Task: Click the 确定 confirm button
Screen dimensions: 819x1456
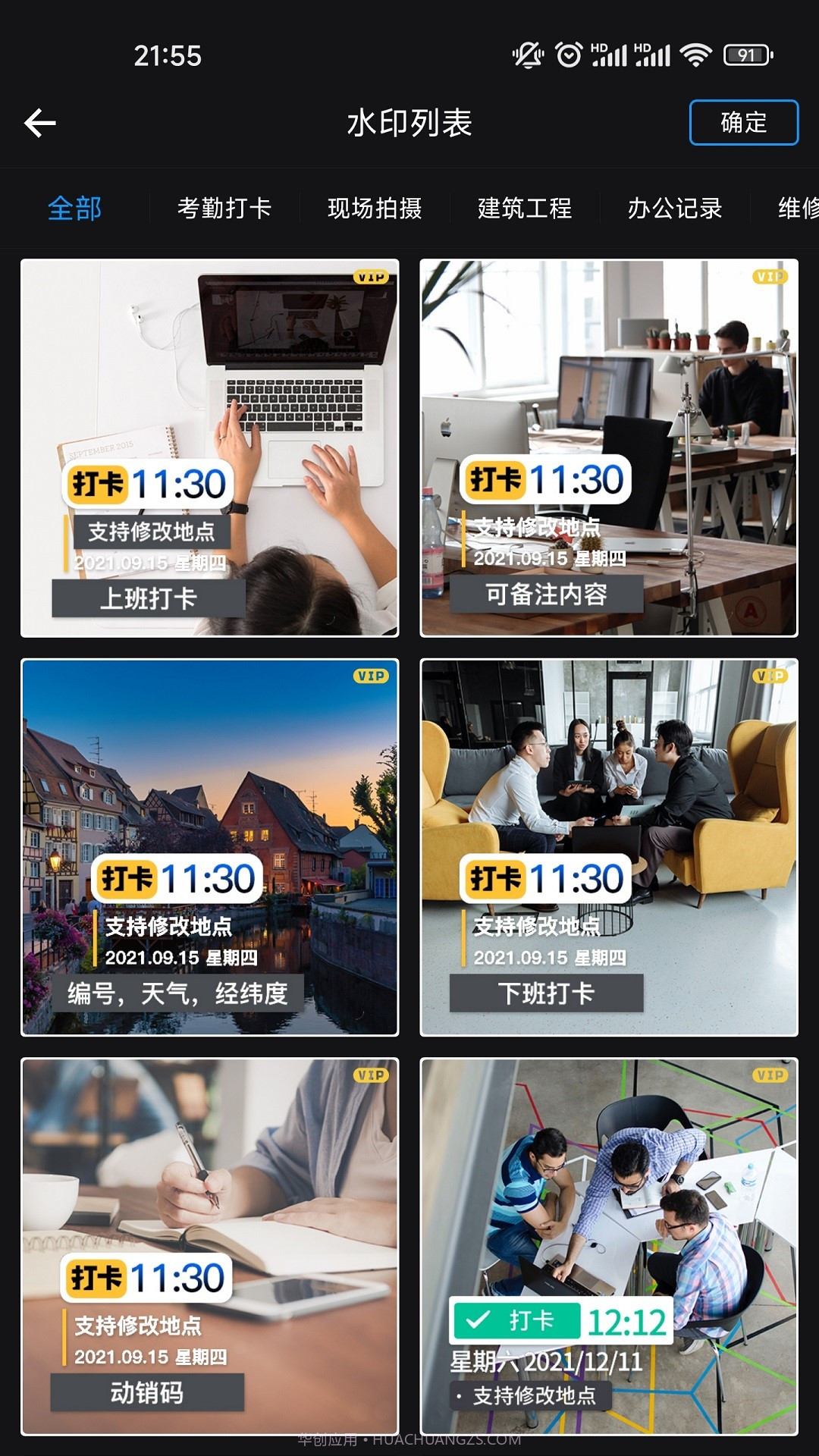Action: (x=743, y=122)
